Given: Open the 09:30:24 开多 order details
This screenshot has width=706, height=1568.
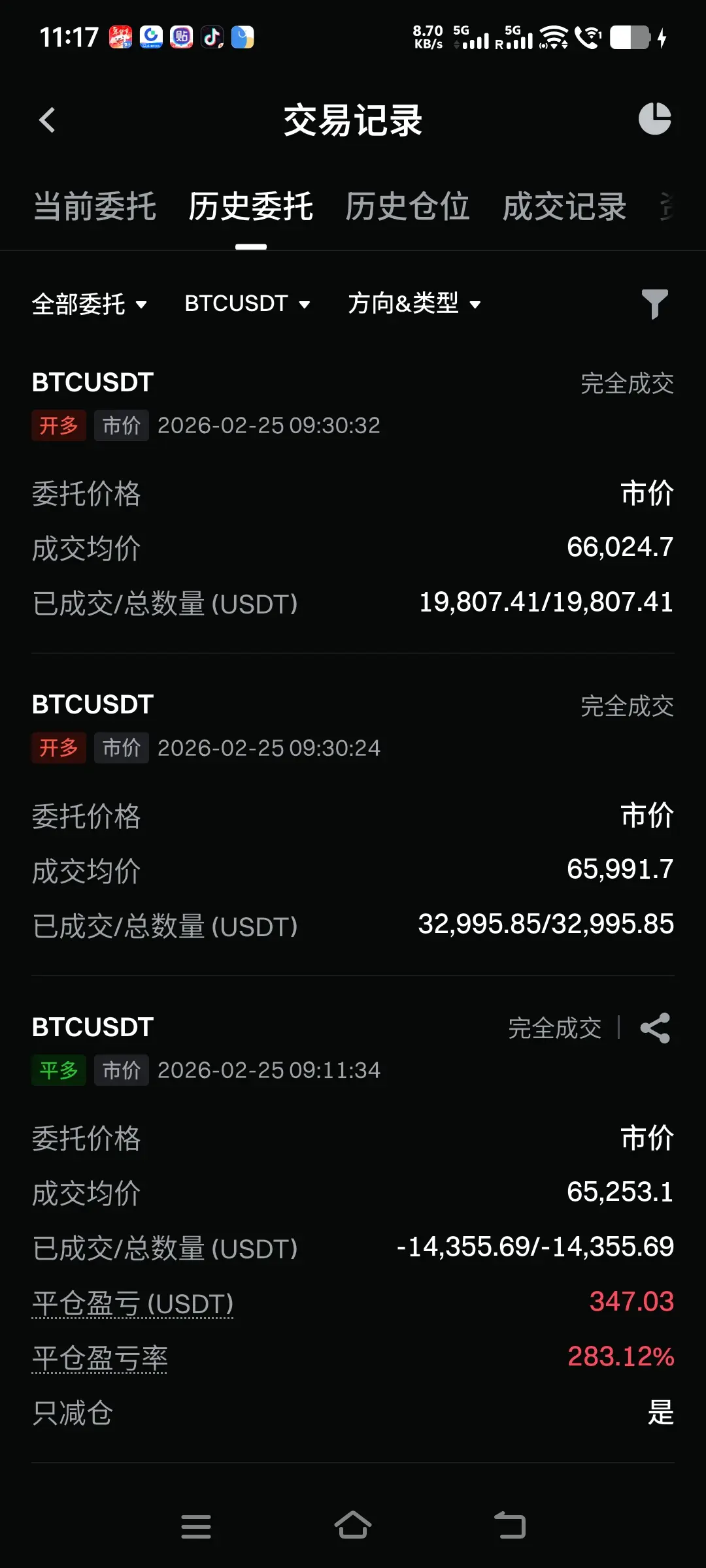Looking at the screenshot, I should click(x=353, y=817).
